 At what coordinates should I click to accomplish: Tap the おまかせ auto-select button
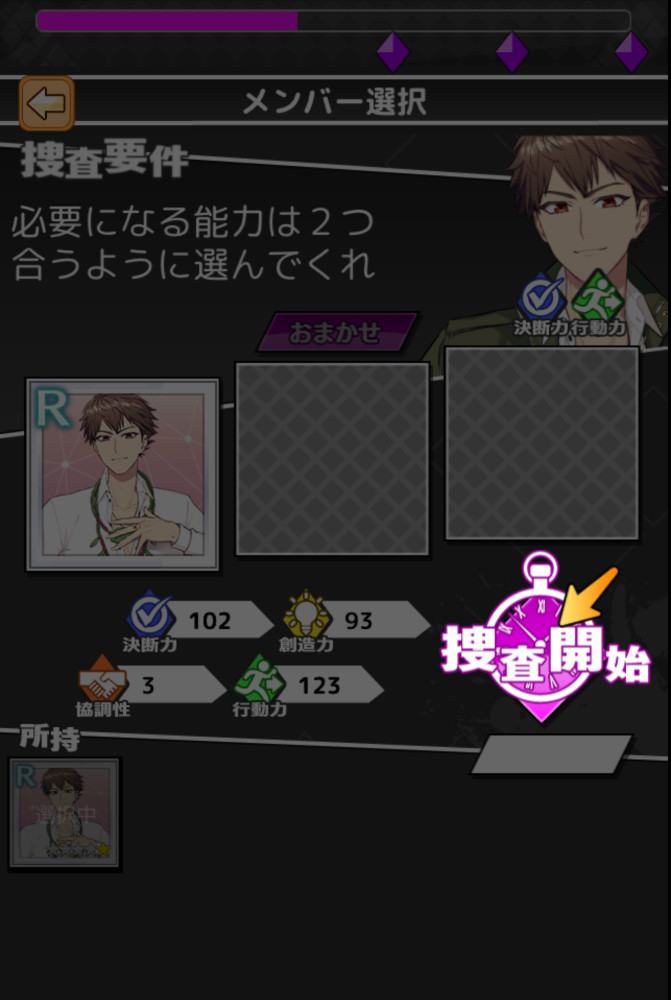point(335,333)
